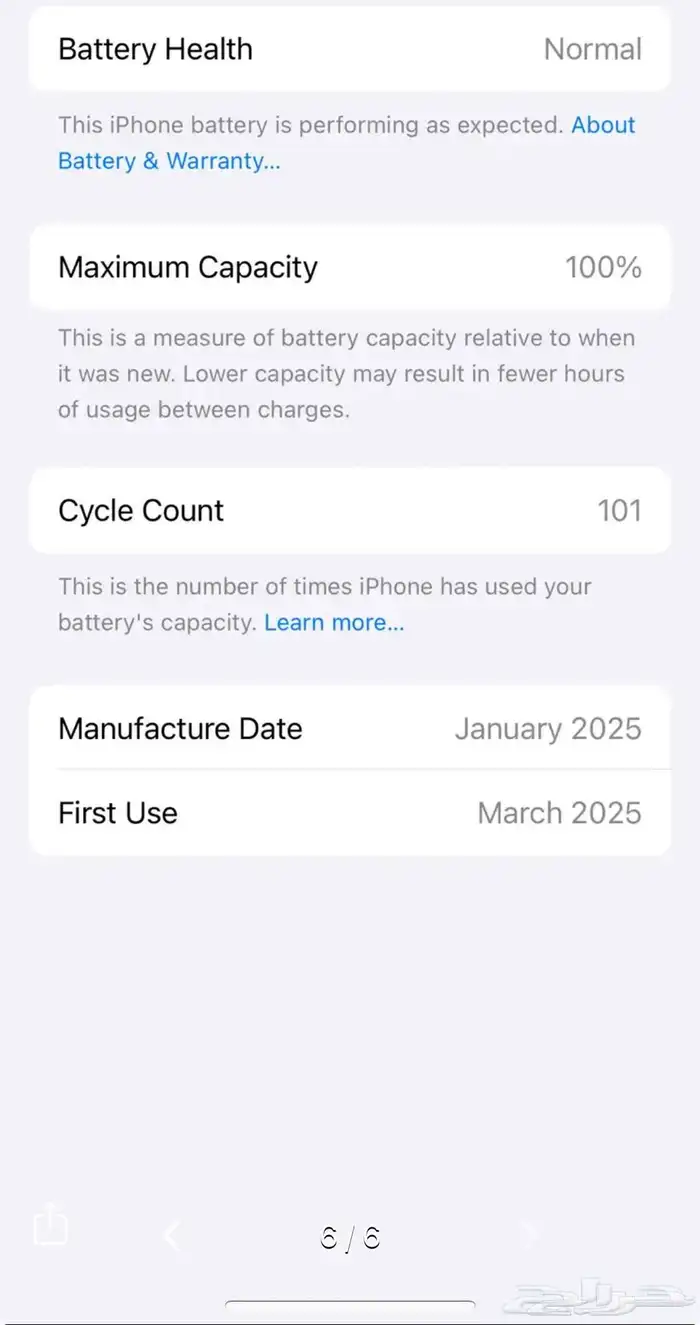The width and height of the screenshot is (700, 1325).
Task: Tap the next photo arrow
Action: pyautogui.click(x=530, y=1236)
